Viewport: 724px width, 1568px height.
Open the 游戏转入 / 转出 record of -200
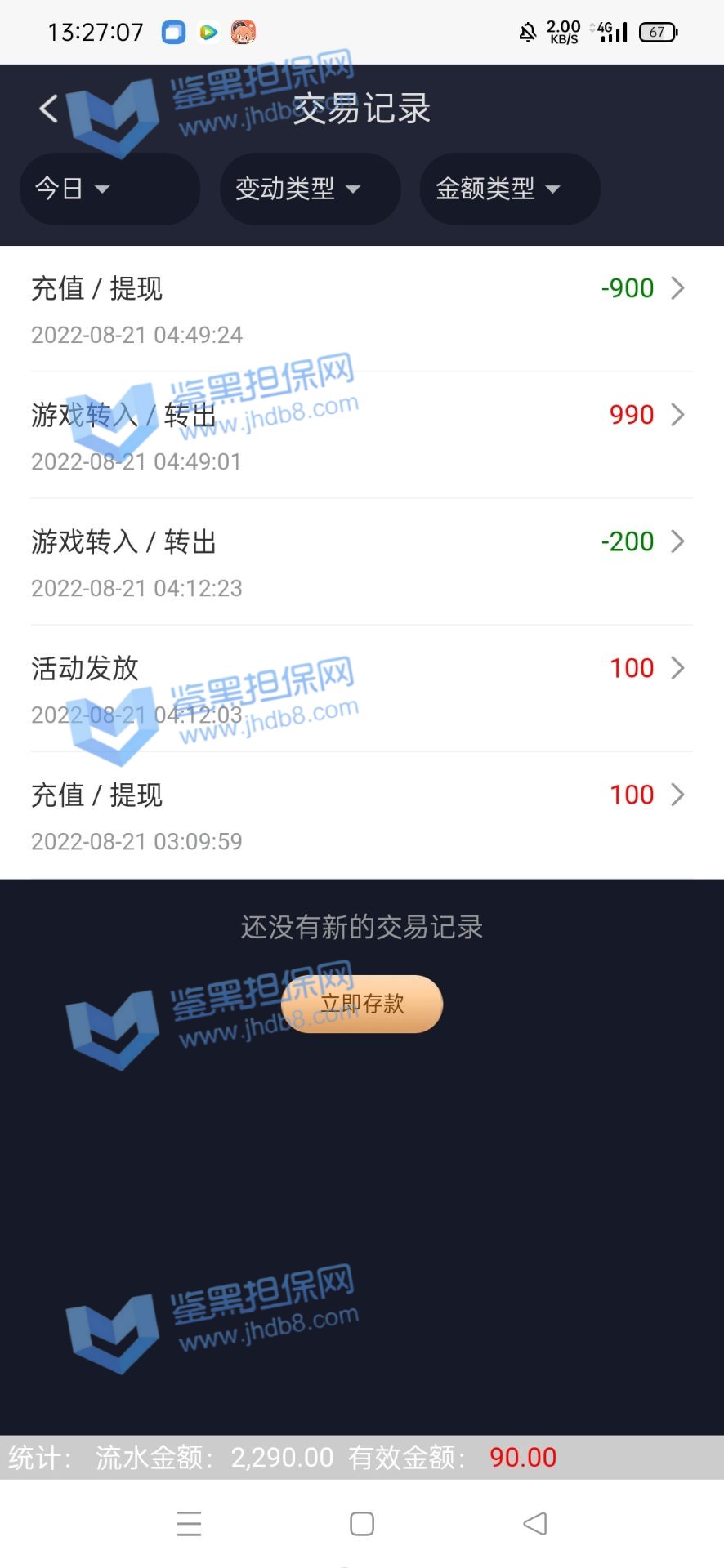click(x=361, y=563)
